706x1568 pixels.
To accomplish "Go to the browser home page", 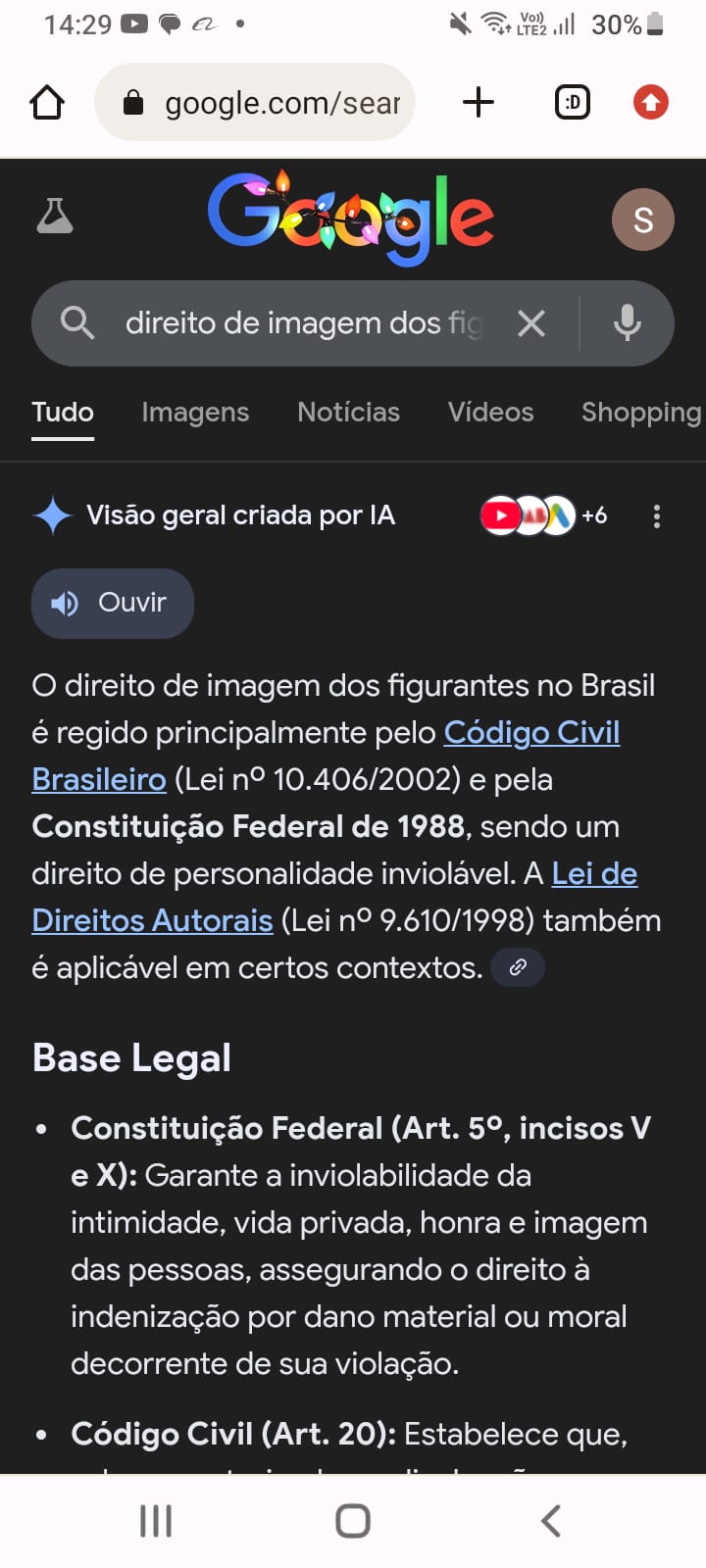I will [47, 102].
